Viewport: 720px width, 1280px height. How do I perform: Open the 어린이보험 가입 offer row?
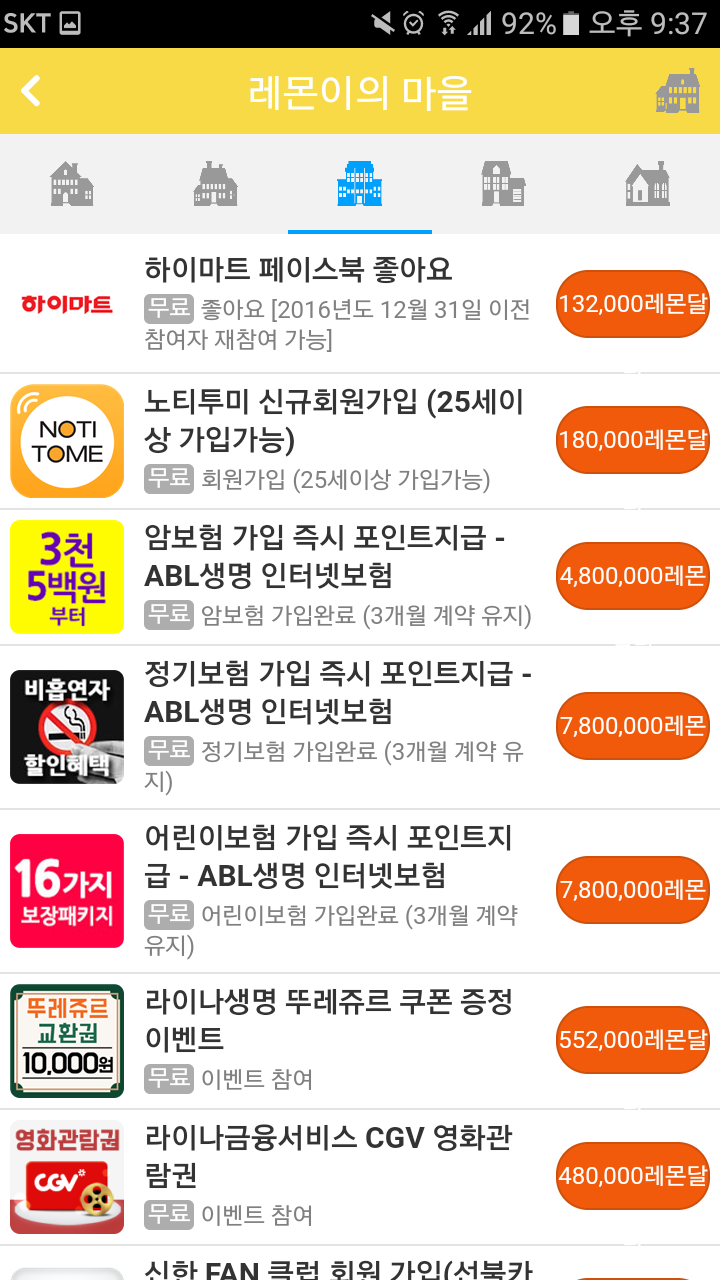point(360,891)
